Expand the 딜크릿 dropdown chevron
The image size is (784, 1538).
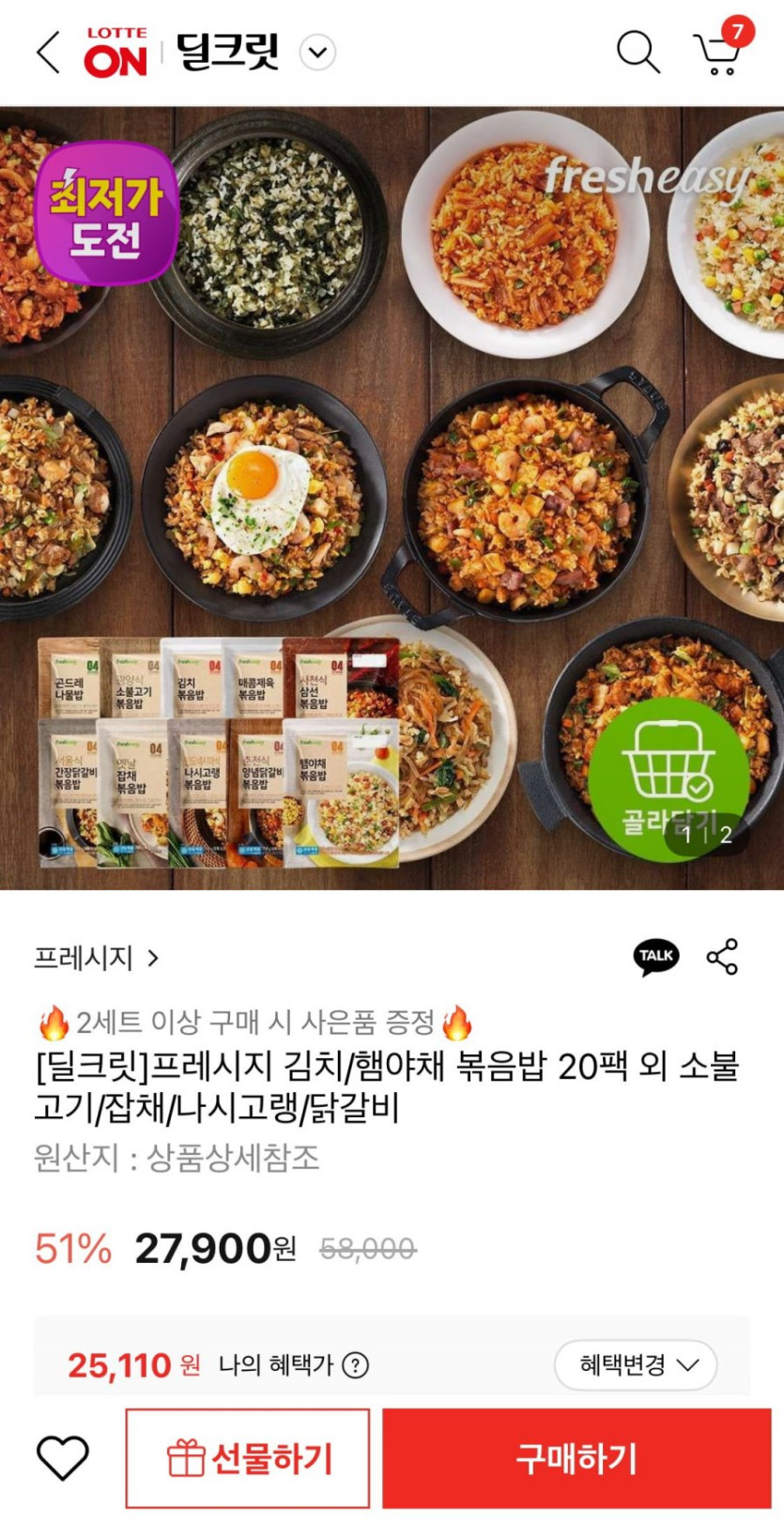pyautogui.click(x=317, y=53)
